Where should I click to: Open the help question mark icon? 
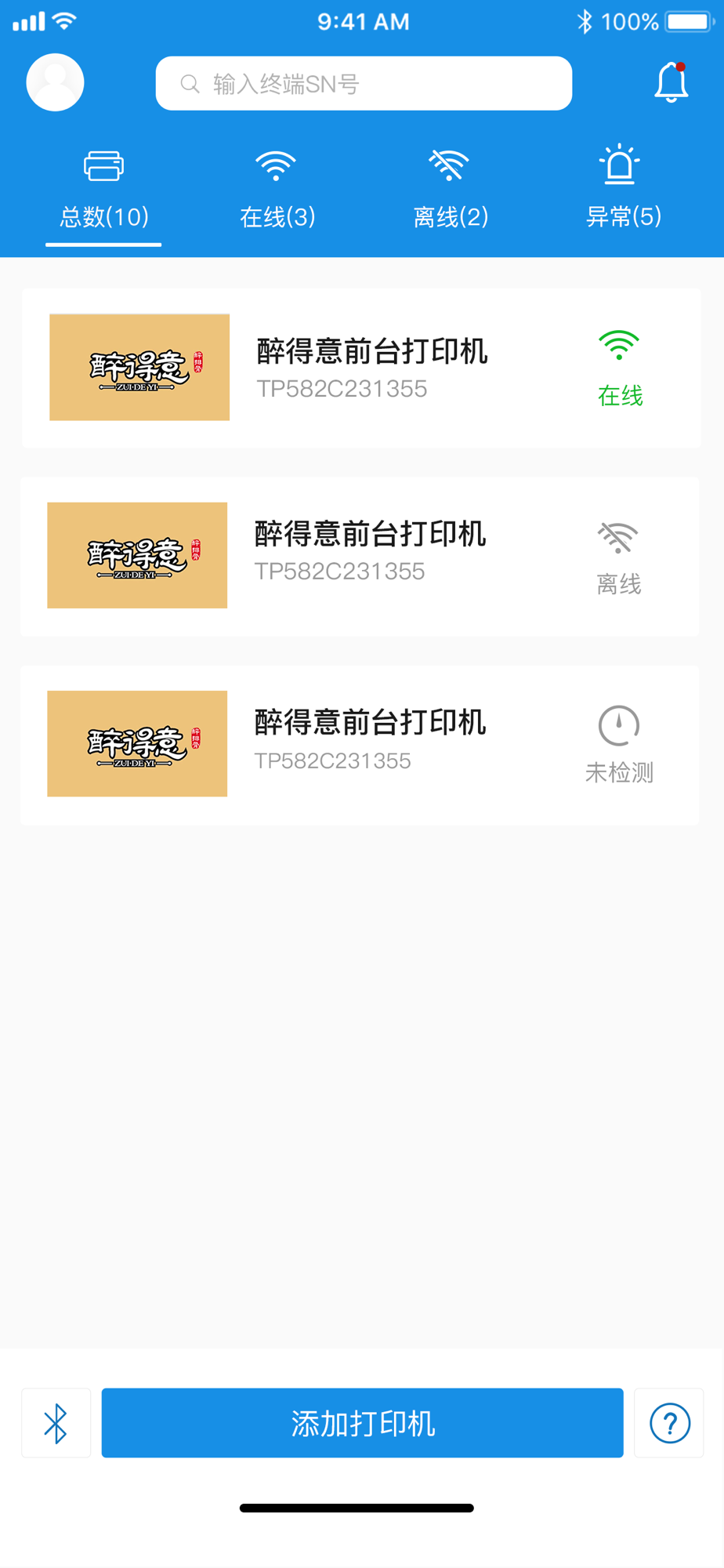(x=669, y=1423)
